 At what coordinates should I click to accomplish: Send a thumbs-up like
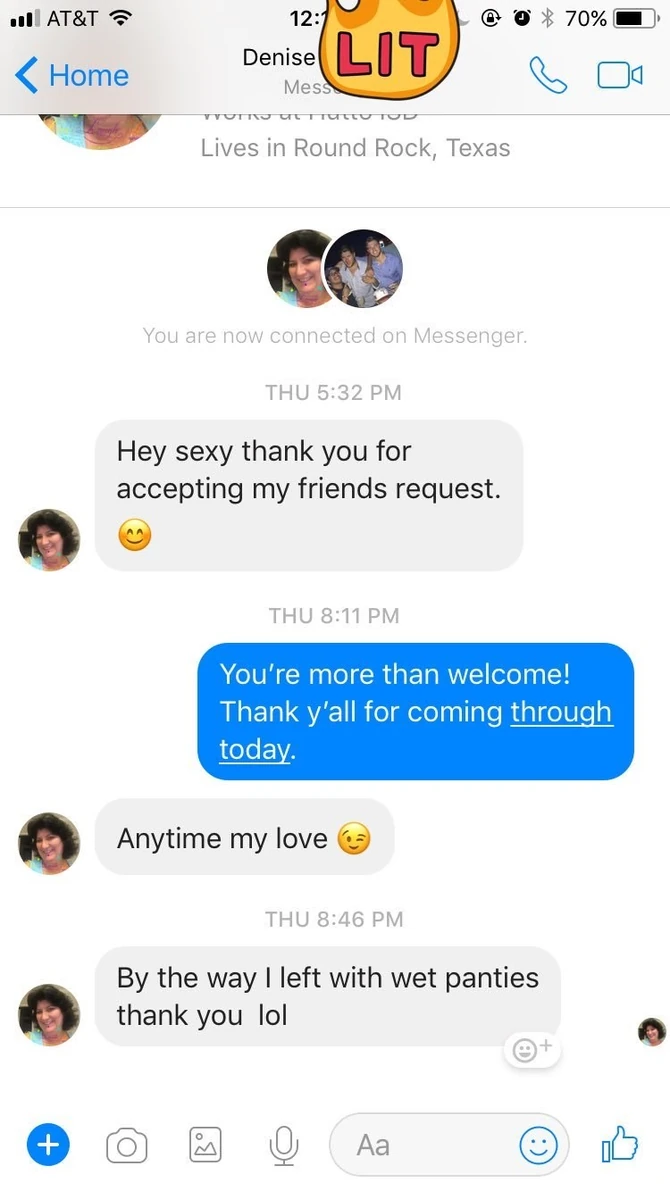pos(619,1142)
